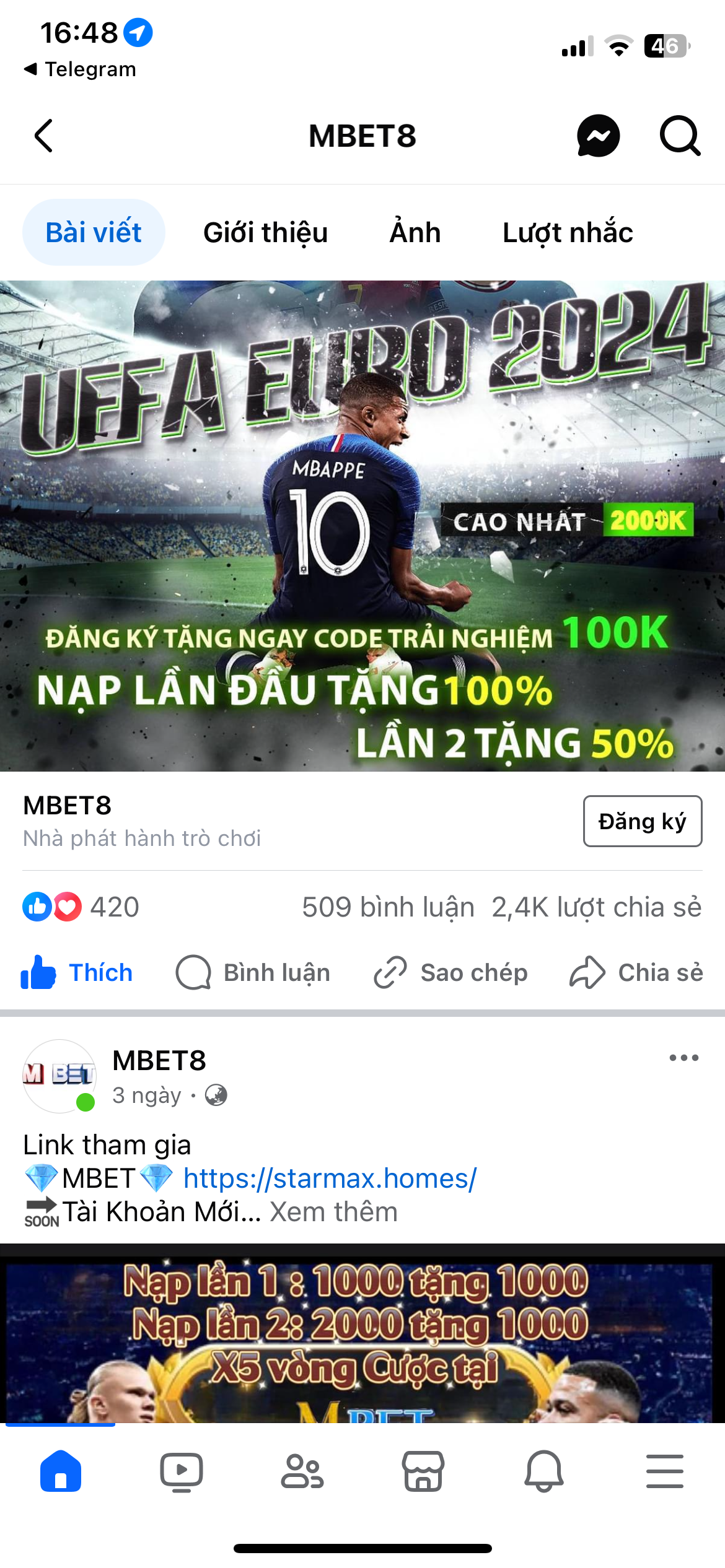This screenshot has width=725, height=1568.
Task: Open the UEFA Euro 2024 post image
Action: coord(362,526)
